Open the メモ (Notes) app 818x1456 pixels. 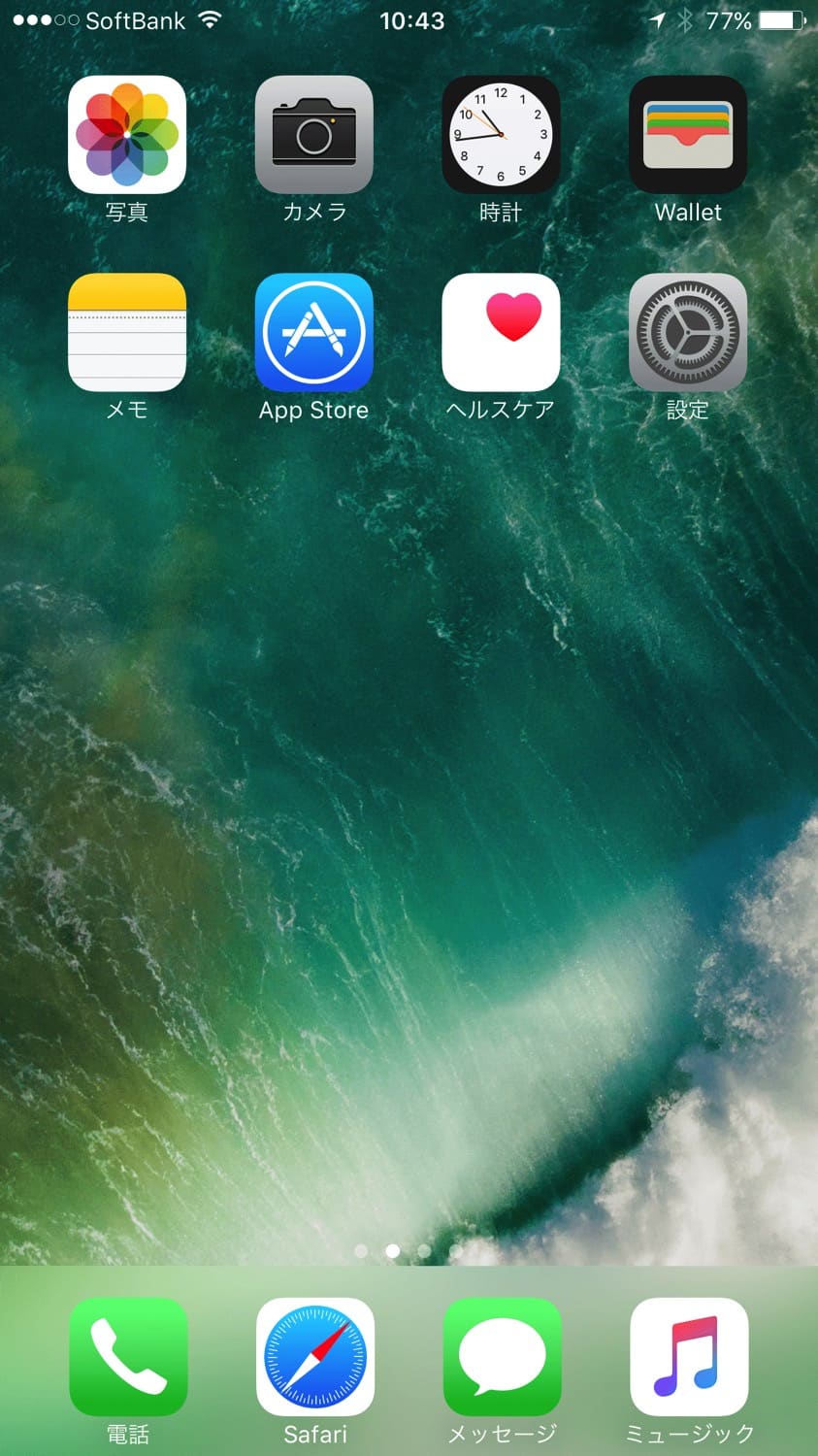coord(127,333)
